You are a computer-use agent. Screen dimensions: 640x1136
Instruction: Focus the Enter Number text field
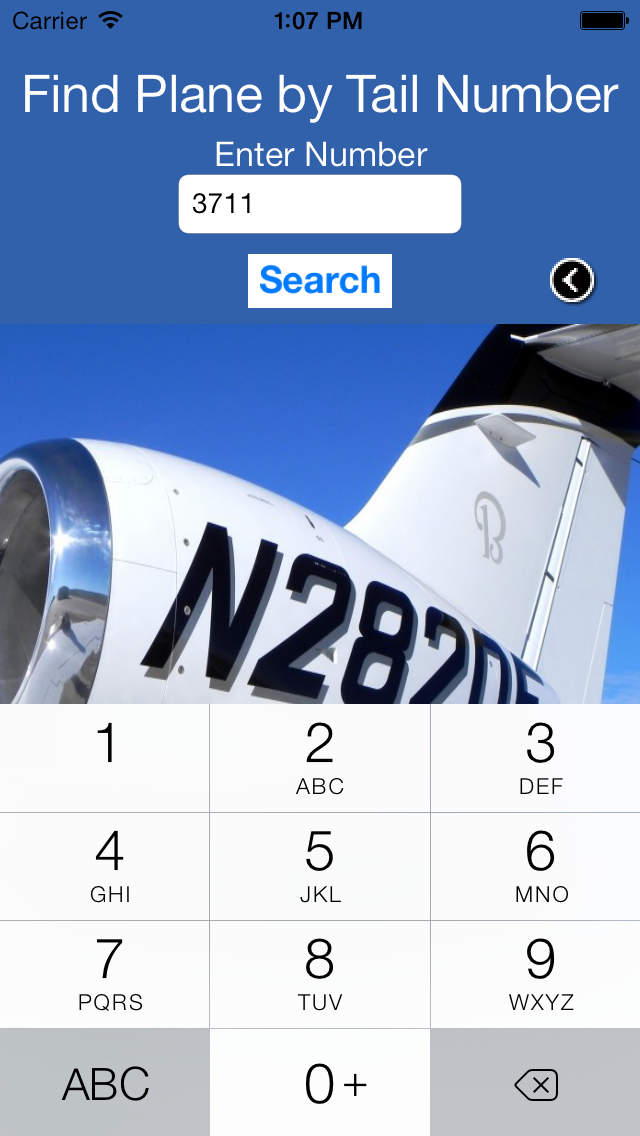click(320, 204)
